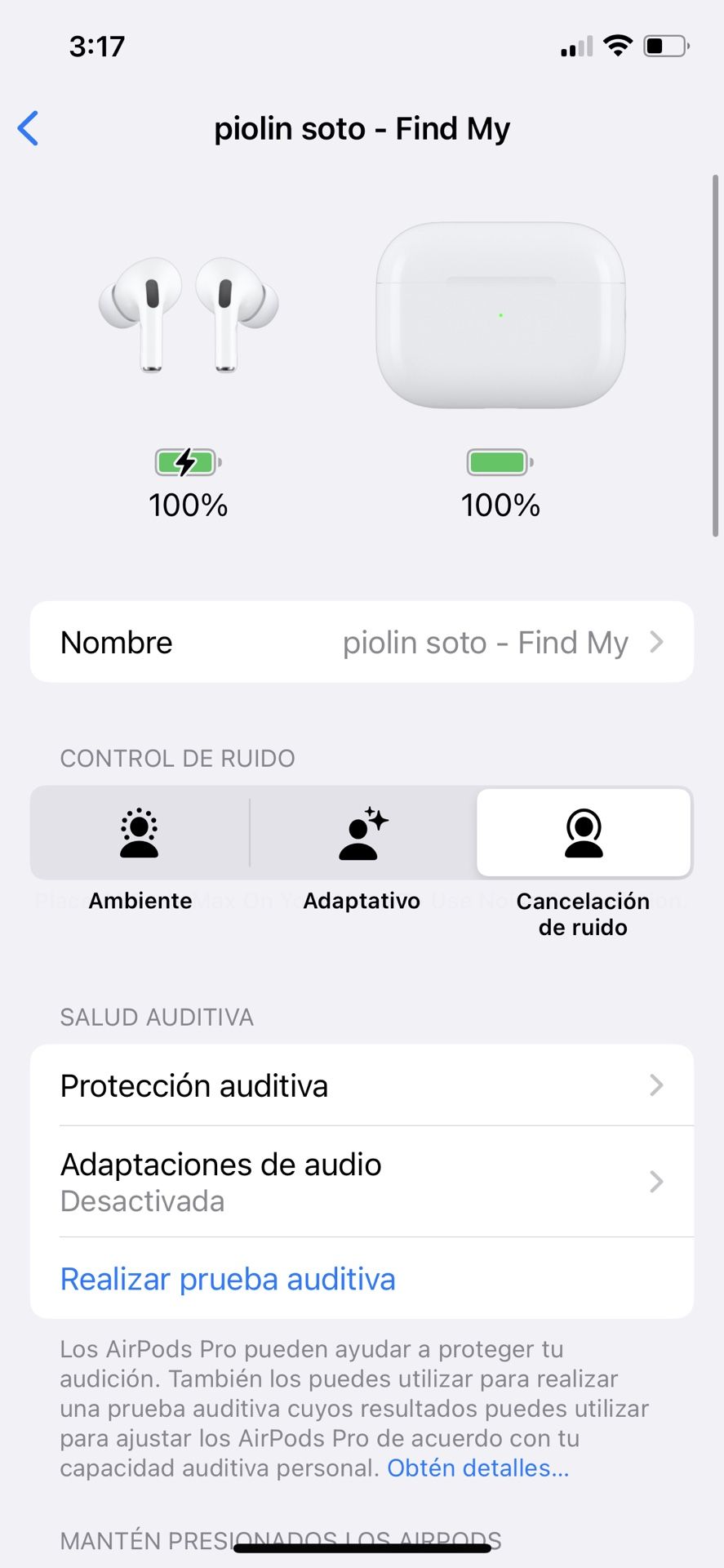Tap the case battery level icon
Image resolution: width=724 pixels, height=1568 pixels.
(500, 461)
